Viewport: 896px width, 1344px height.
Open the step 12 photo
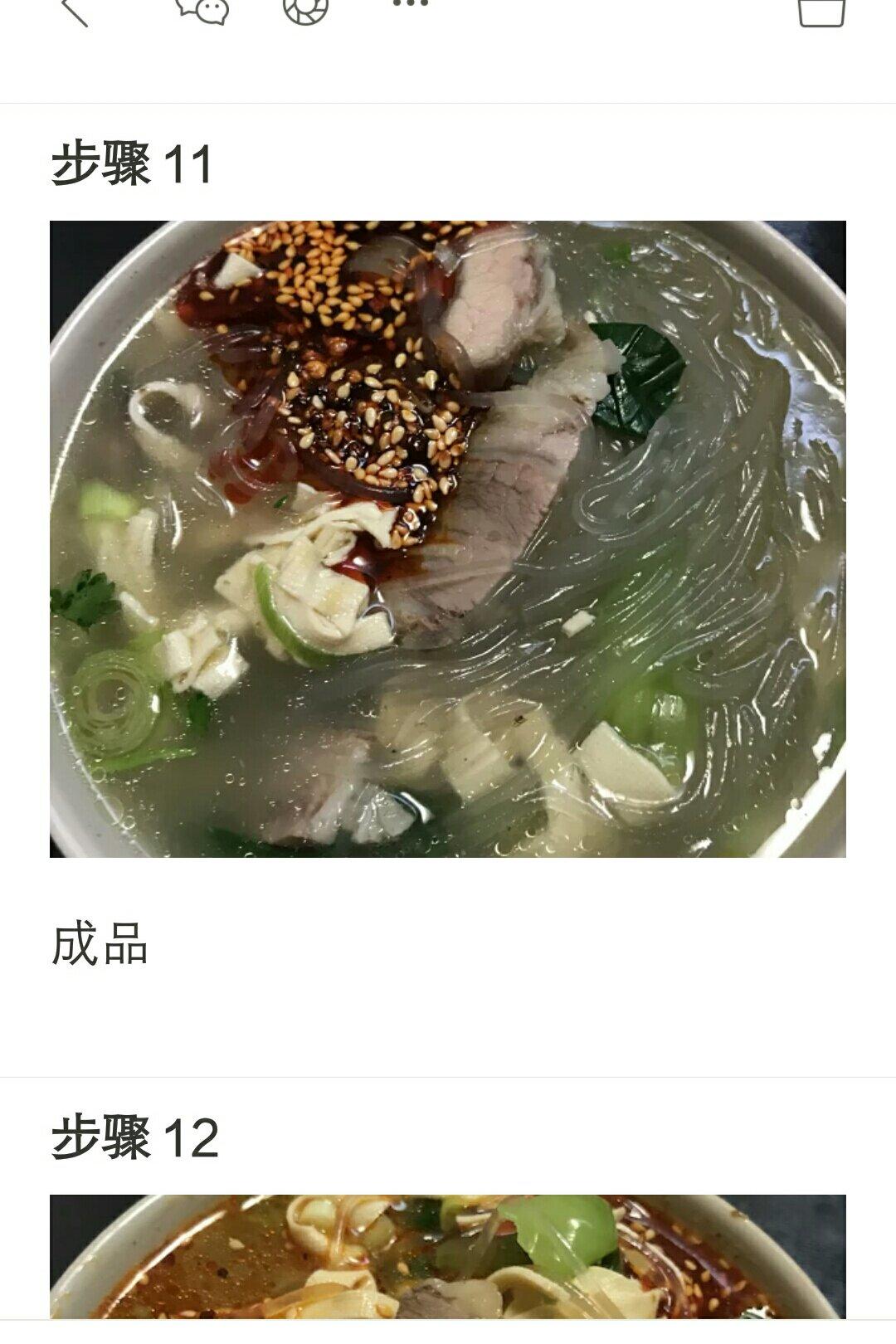[x=448, y=1256]
